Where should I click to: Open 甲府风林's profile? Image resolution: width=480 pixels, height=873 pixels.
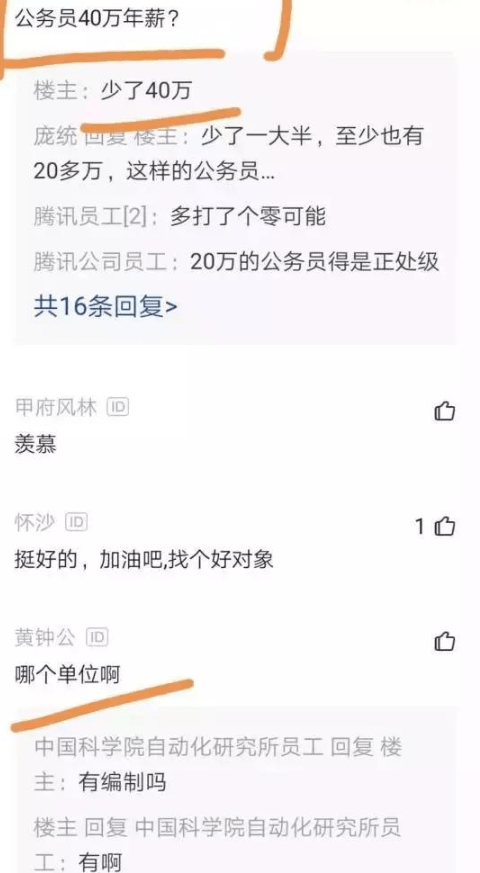coord(56,408)
